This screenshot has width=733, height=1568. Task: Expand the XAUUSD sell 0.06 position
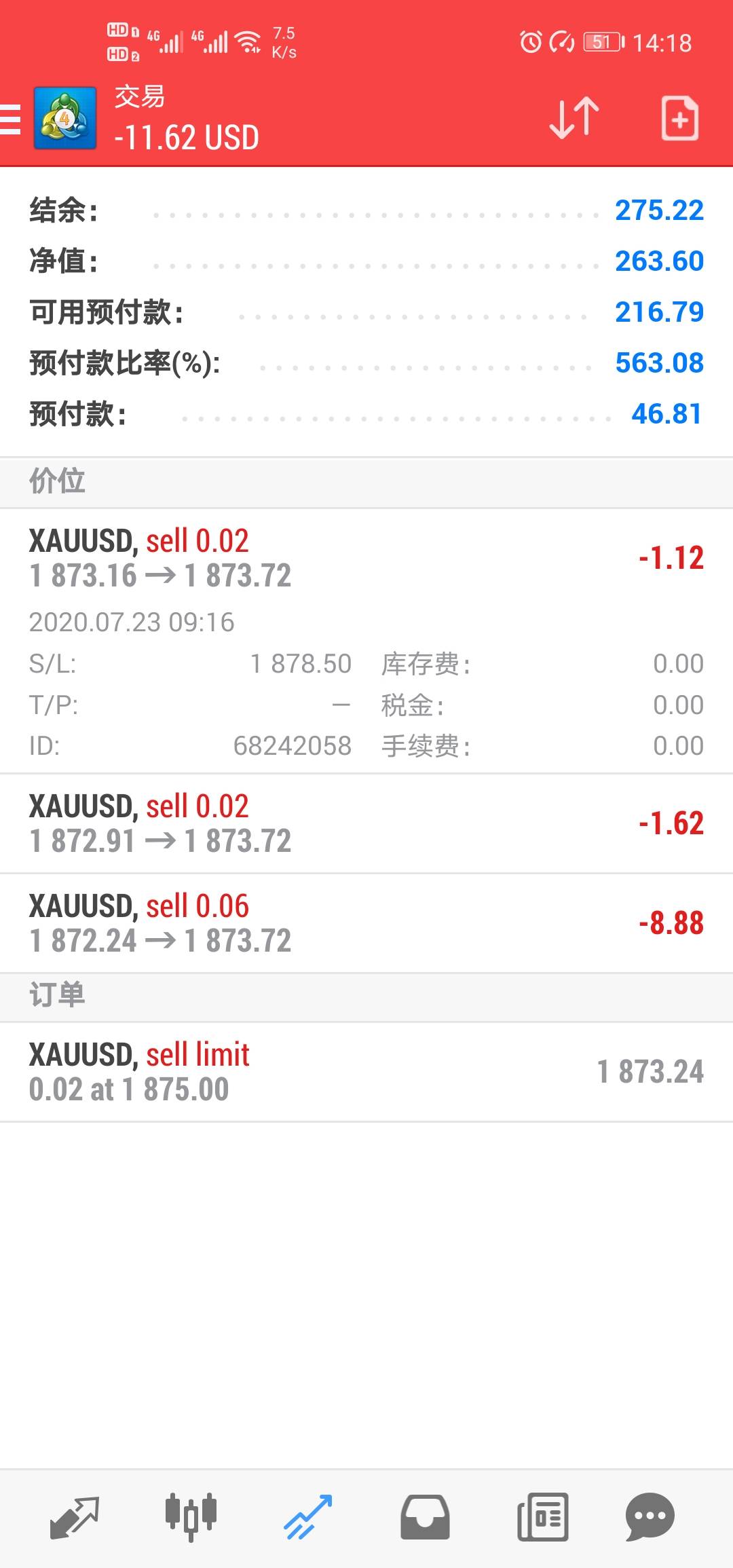pos(366,922)
